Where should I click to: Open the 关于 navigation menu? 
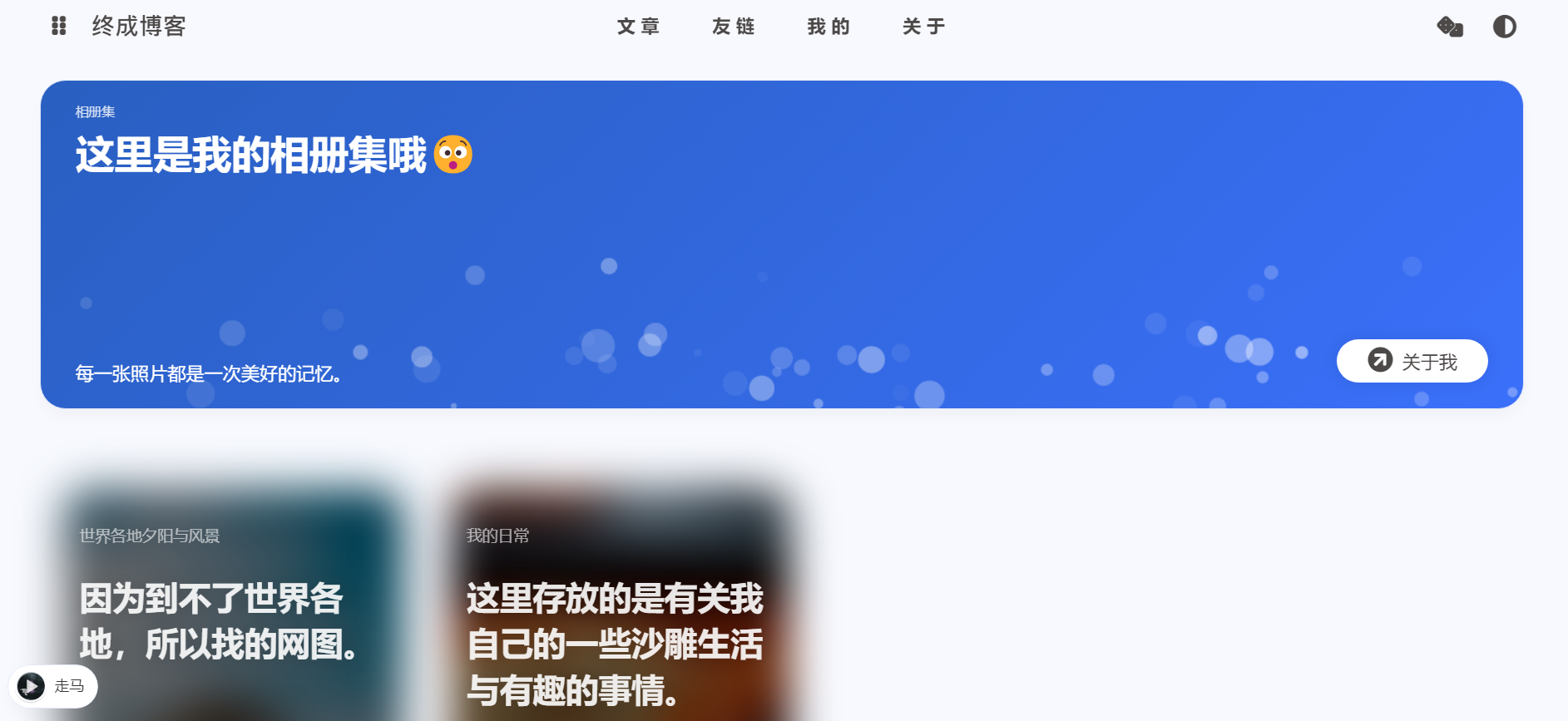tap(923, 27)
